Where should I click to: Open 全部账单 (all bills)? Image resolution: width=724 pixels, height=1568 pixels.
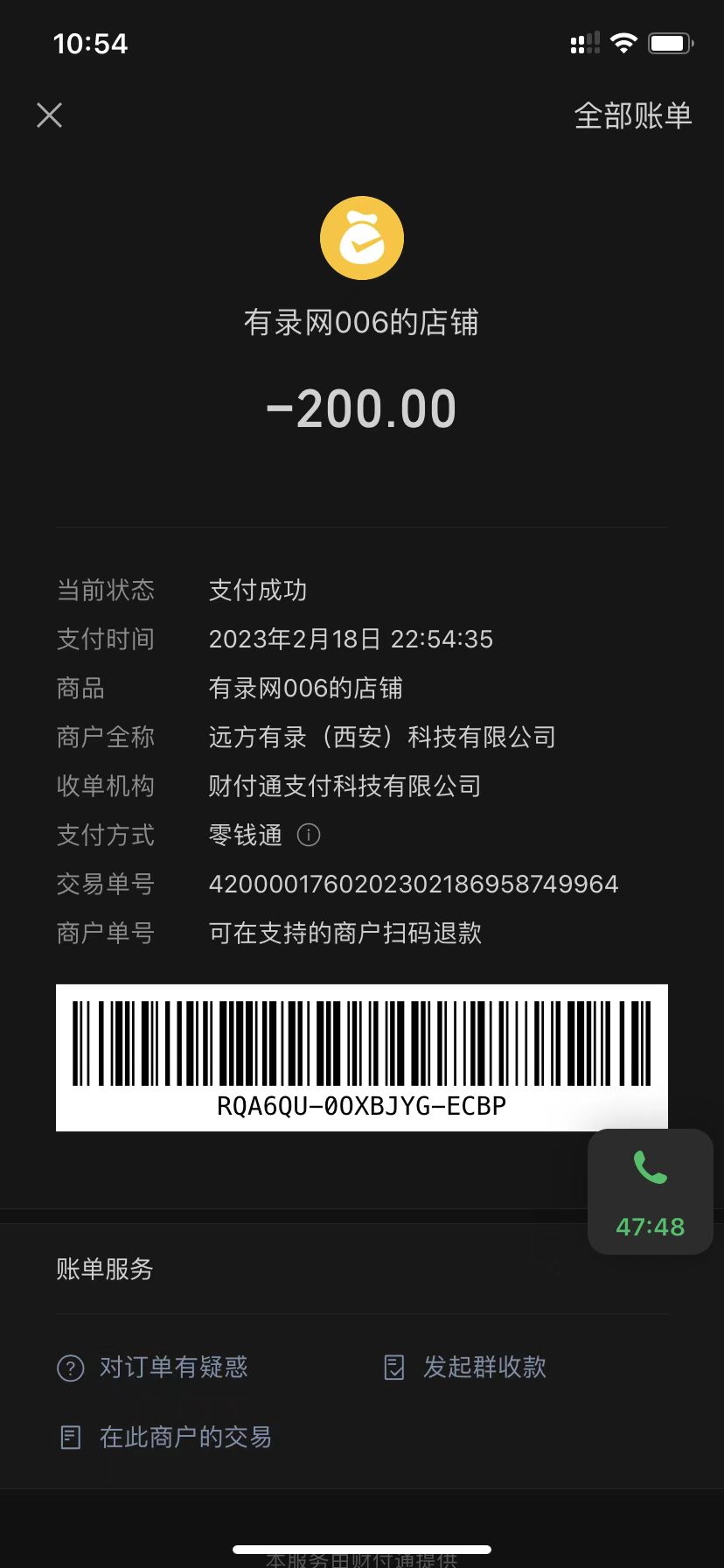[x=632, y=115]
